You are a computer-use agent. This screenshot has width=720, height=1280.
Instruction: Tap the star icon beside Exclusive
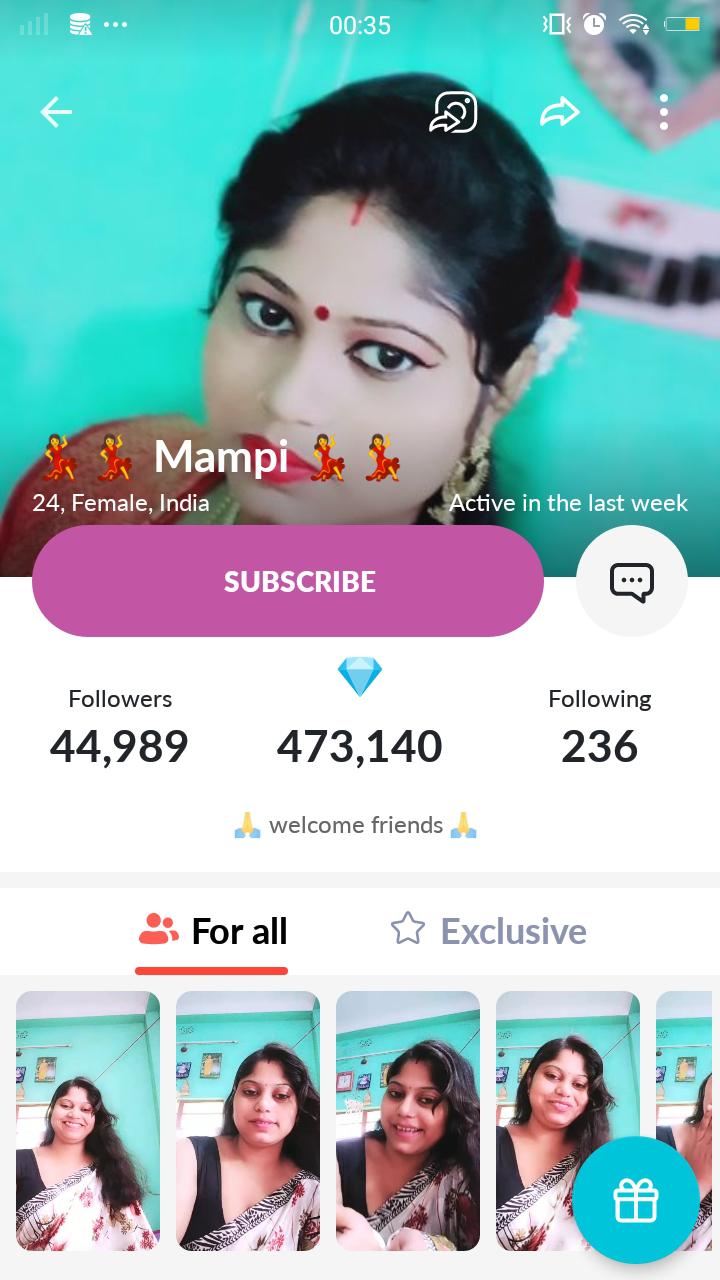(406, 930)
